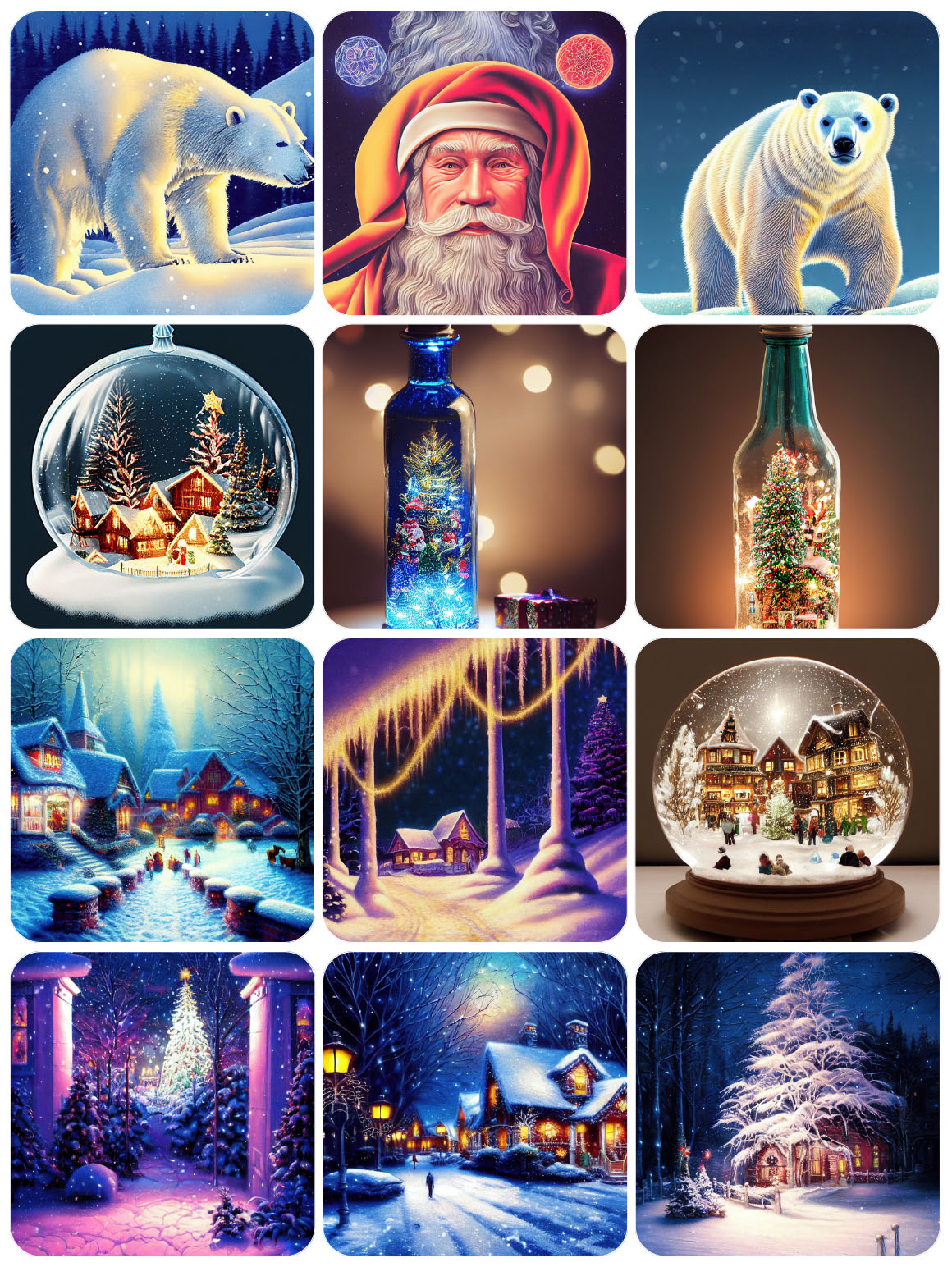The width and height of the screenshot is (952, 1267).
Task: Open the icicle lights cabin image
Action: (x=474, y=789)
